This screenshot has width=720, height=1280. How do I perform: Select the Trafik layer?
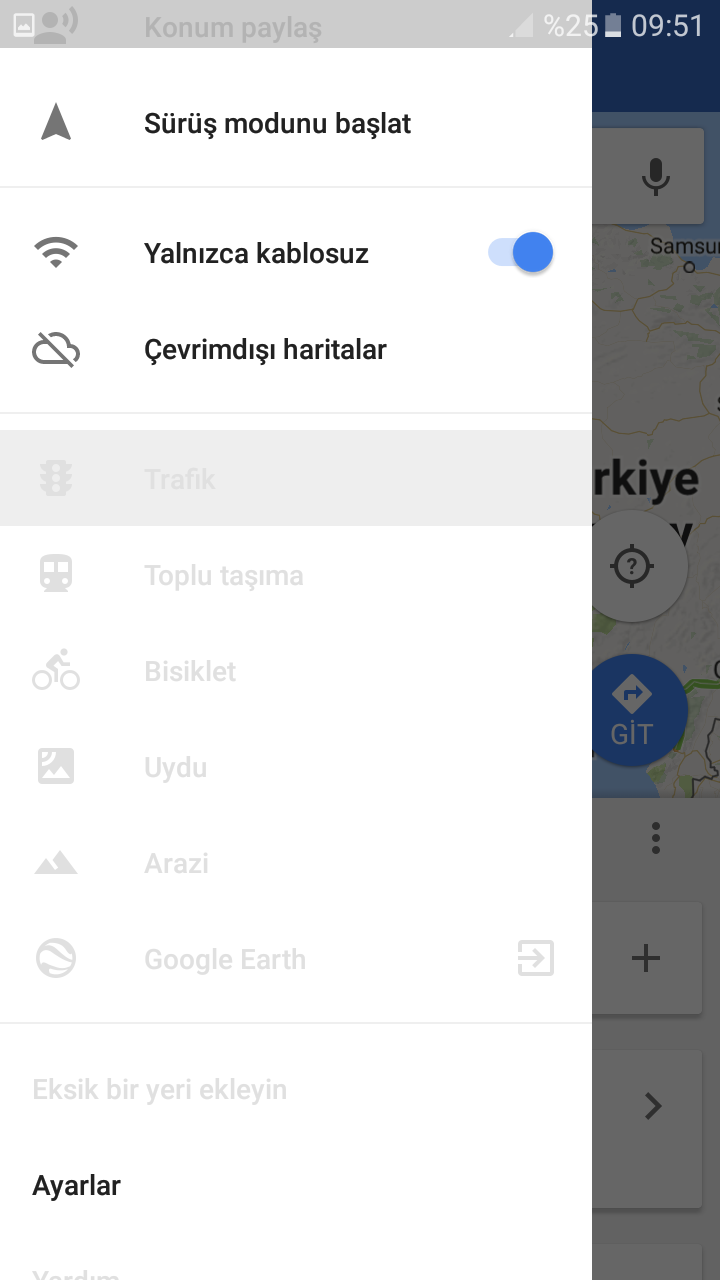[x=180, y=479]
